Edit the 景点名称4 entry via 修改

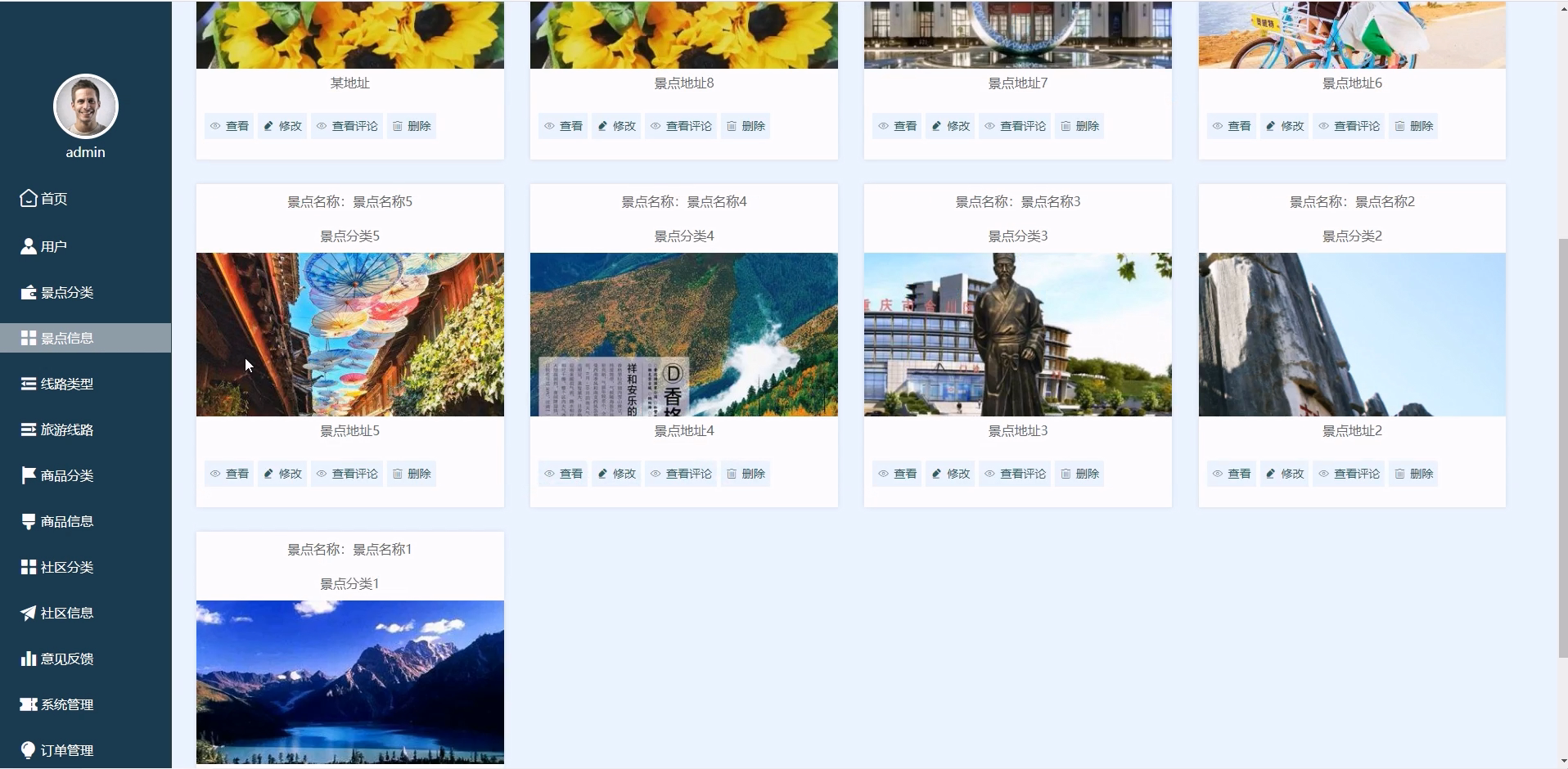coord(616,474)
